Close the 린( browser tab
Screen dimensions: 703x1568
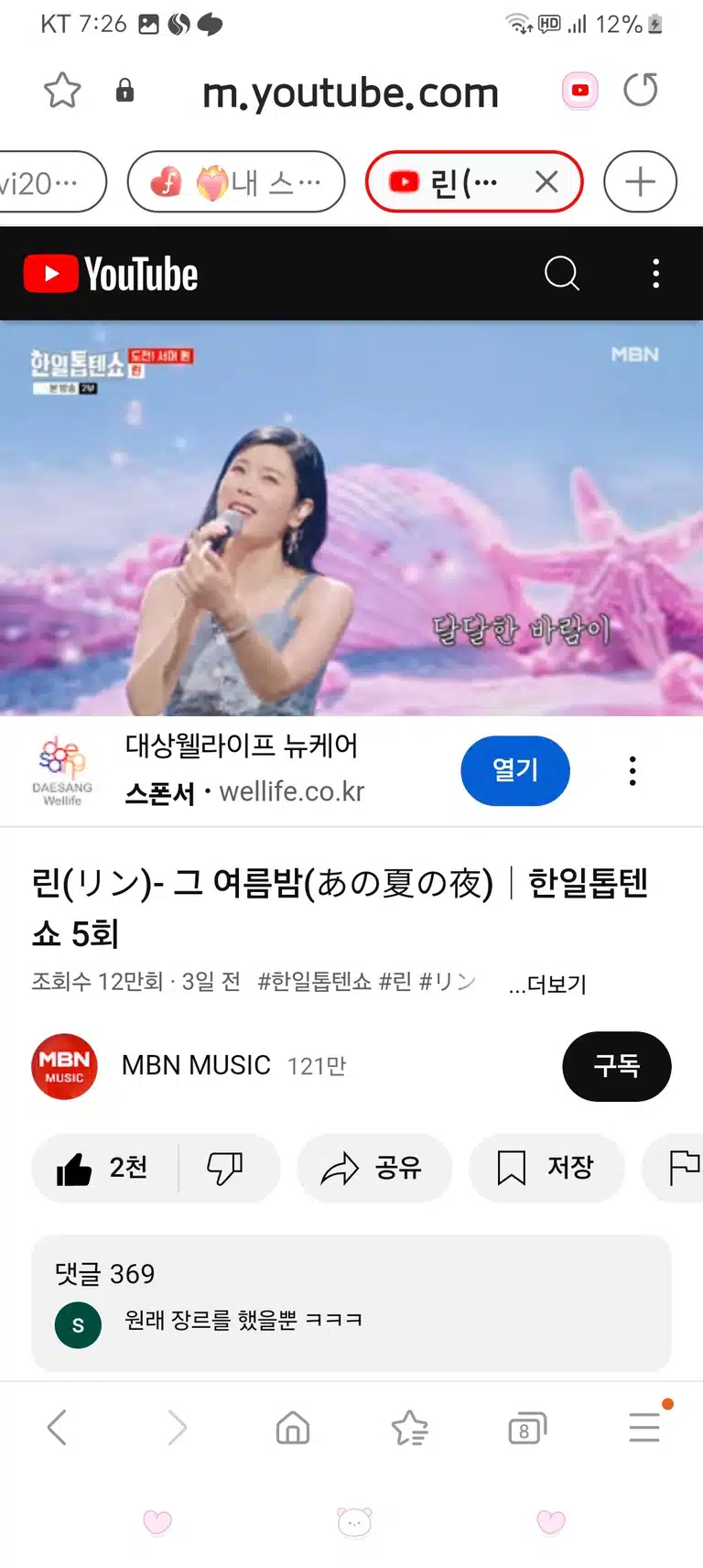point(546,182)
